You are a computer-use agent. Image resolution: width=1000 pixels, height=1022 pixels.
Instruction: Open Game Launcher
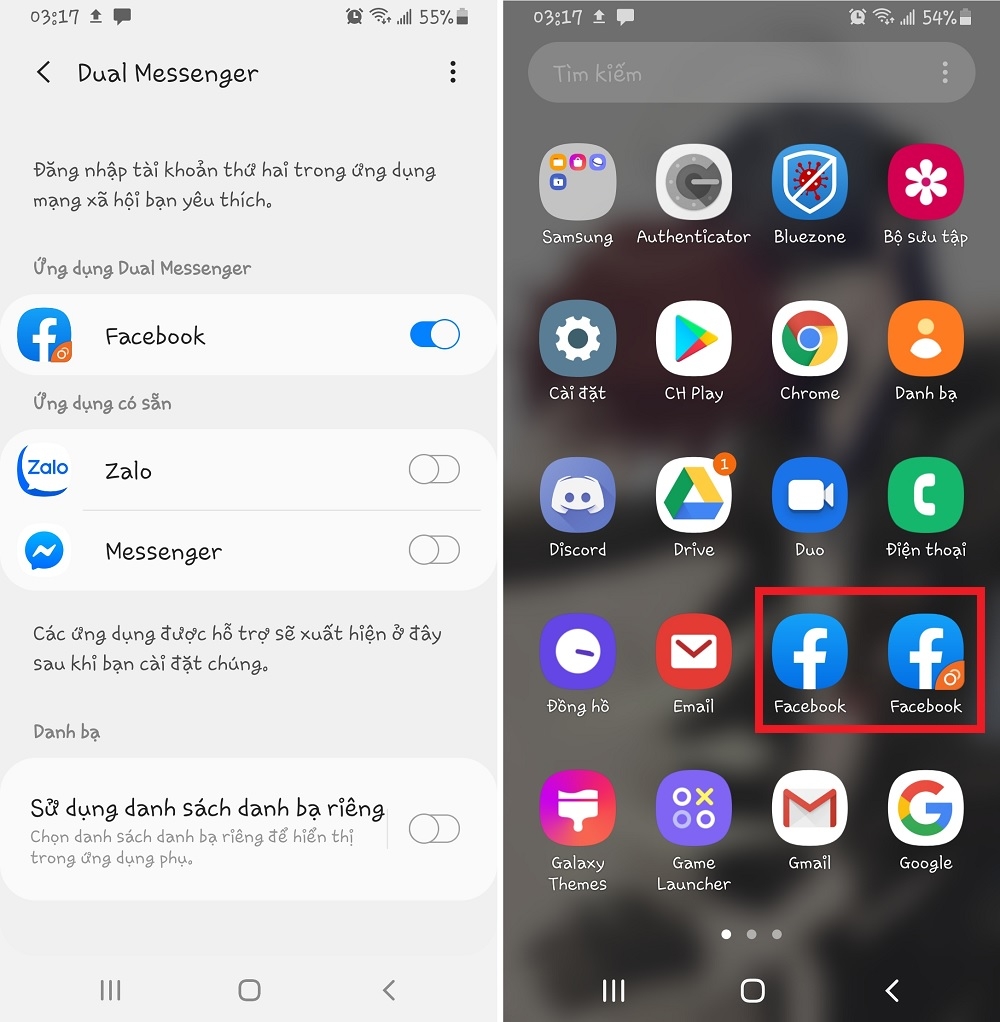[694, 805]
